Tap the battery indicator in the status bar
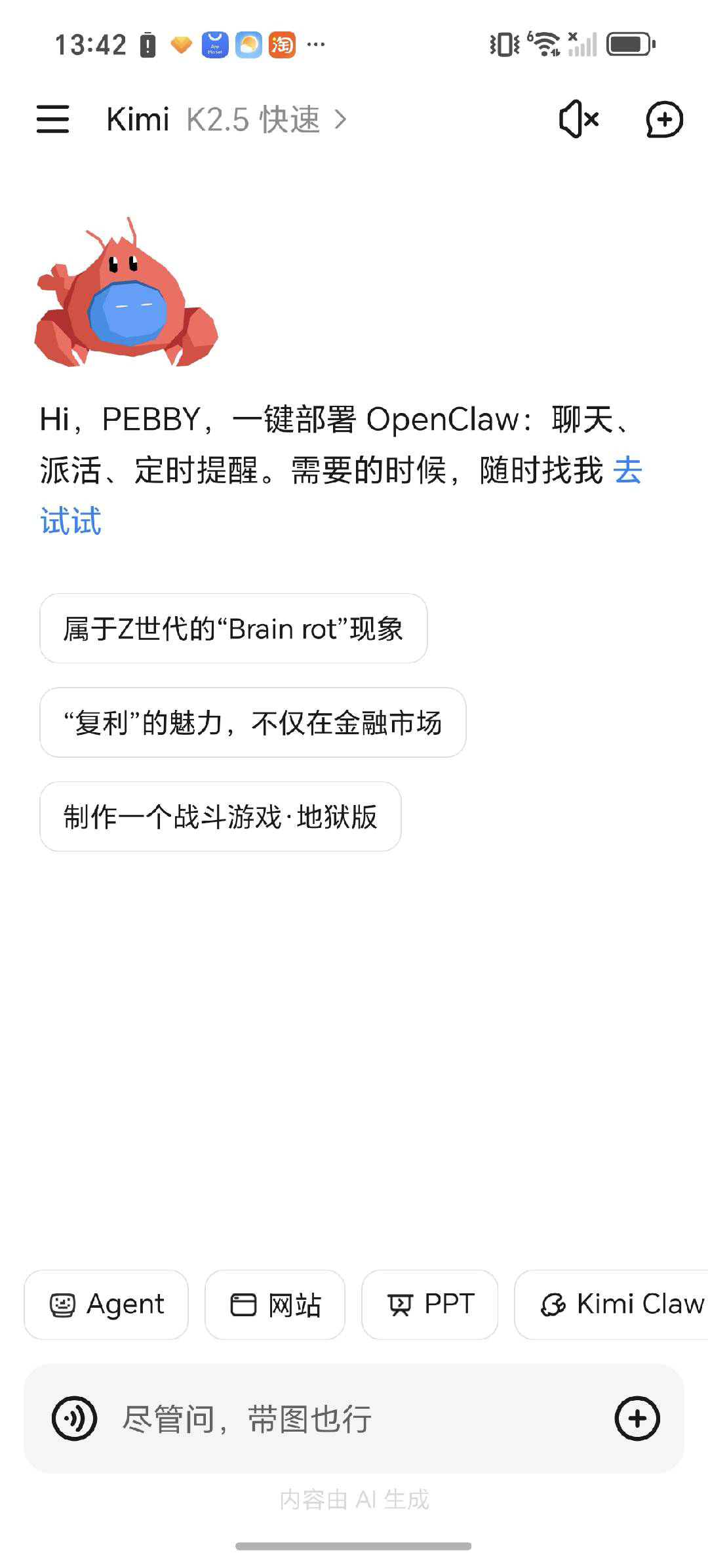This screenshot has height=1568, width=708. (x=628, y=44)
